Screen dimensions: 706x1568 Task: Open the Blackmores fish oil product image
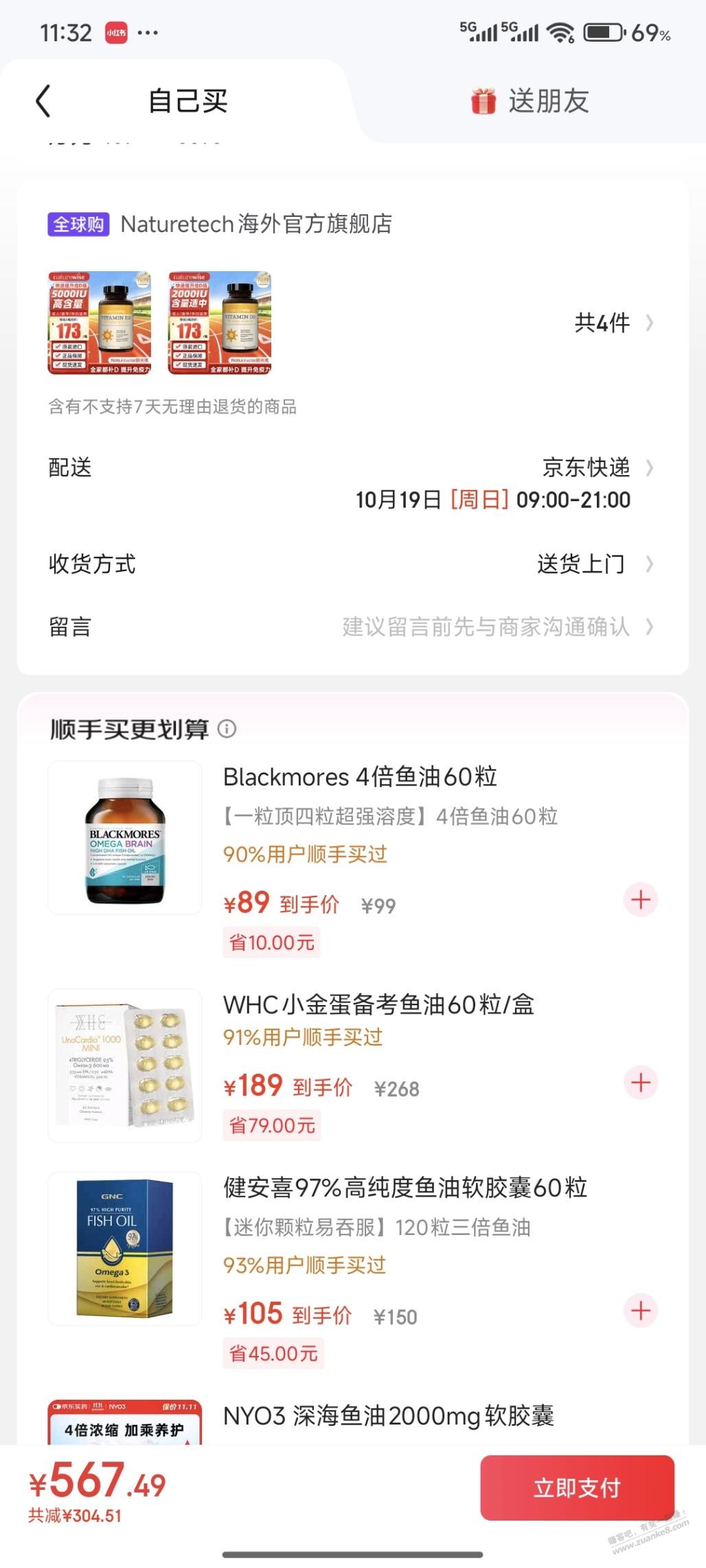(125, 838)
